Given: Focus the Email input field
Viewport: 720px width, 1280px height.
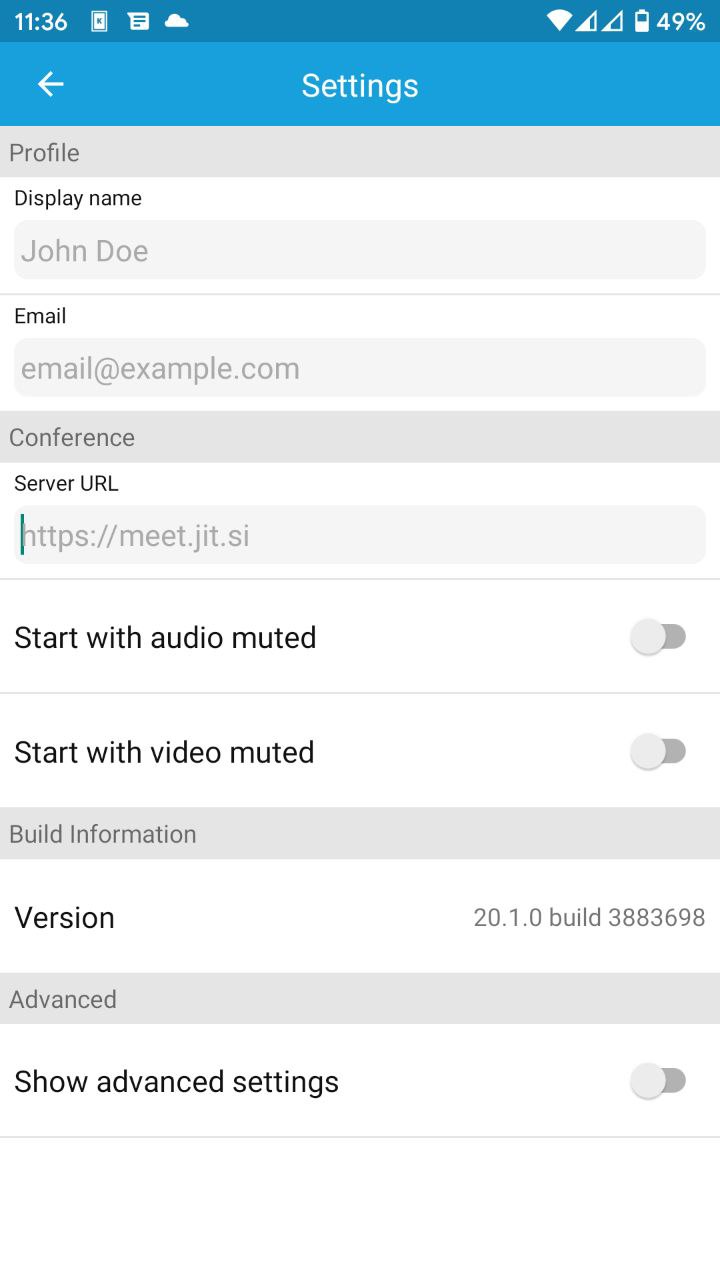Looking at the screenshot, I should point(360,368).
